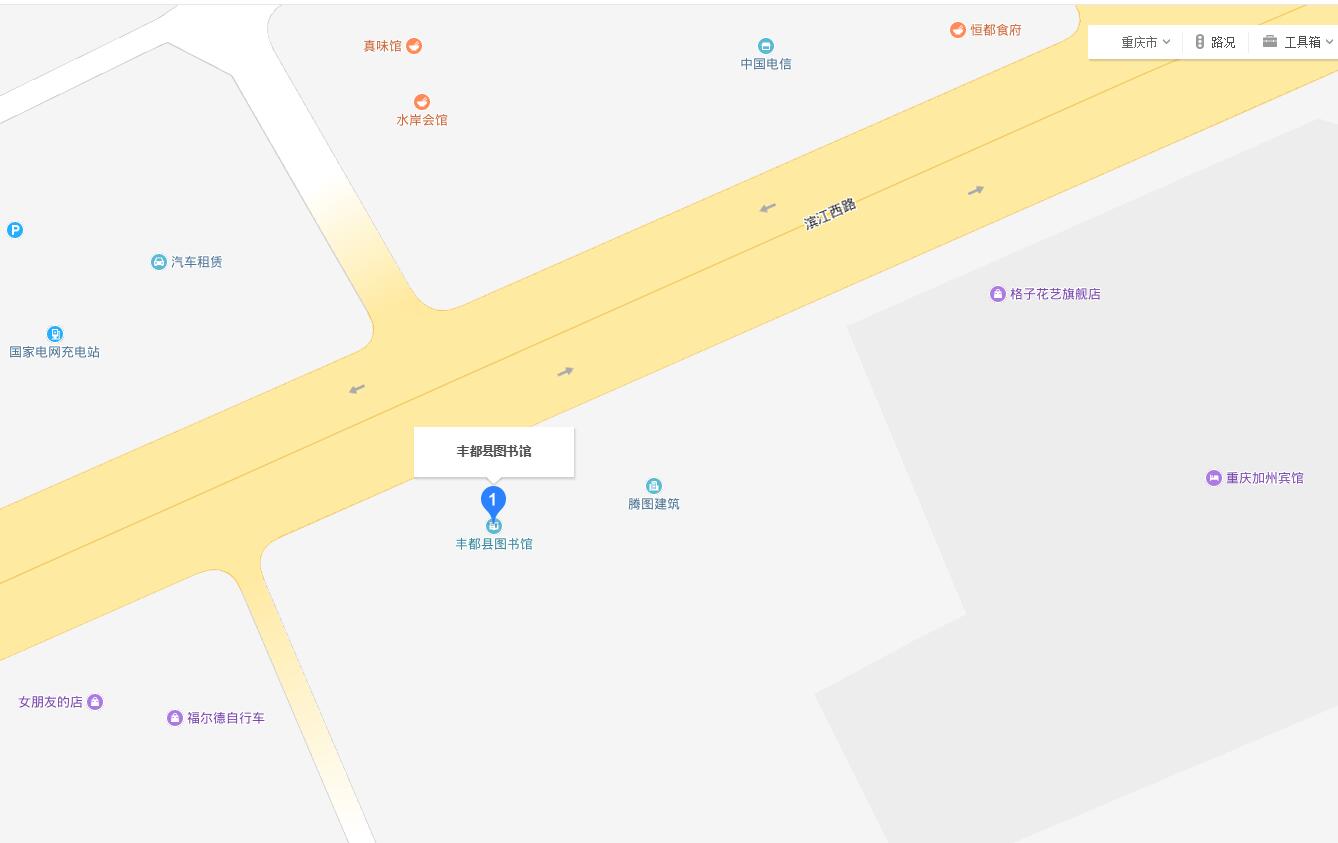
Task: Select the 汽车租赁 car rental marker
Action: tap(159, 262)
